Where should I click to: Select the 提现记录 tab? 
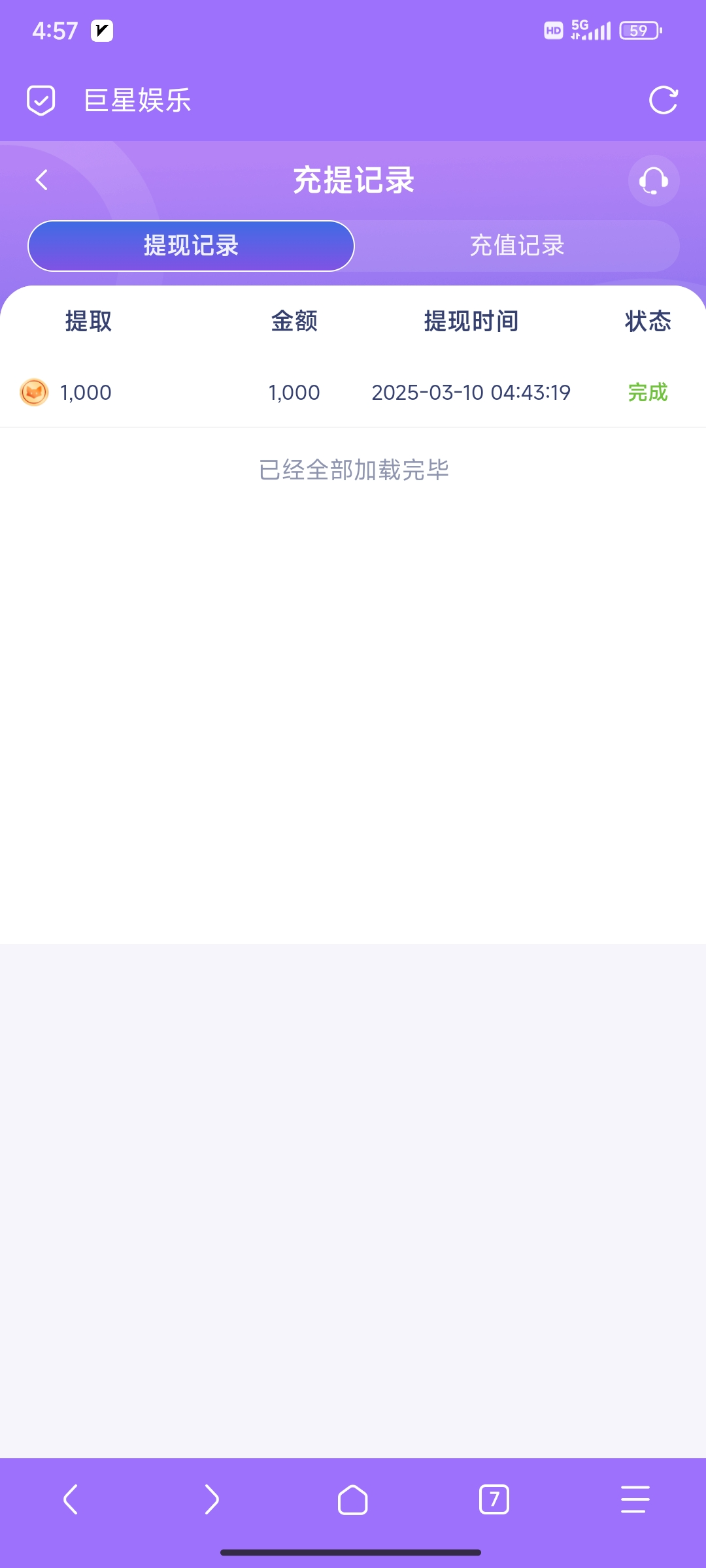(190, 246)
